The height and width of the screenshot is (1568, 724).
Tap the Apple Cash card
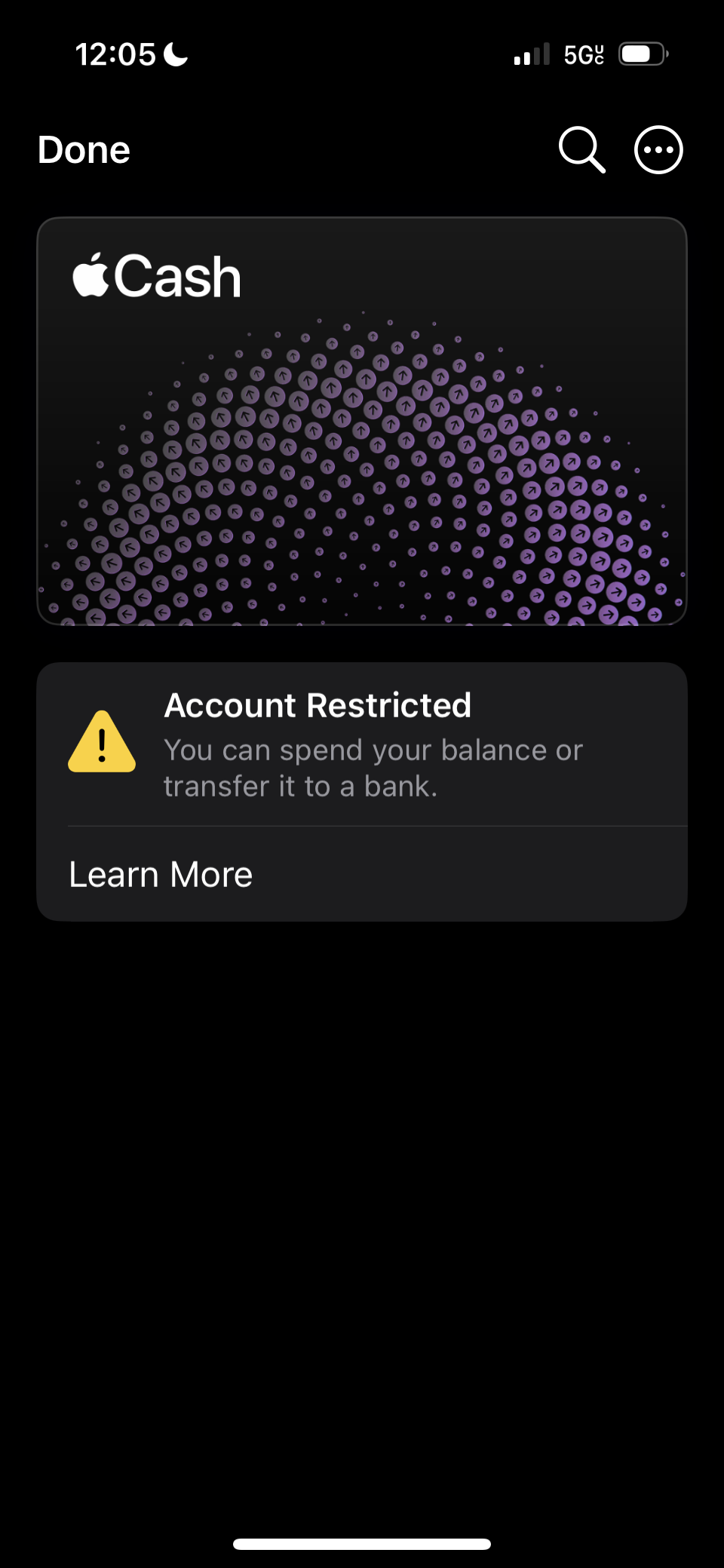click(x=362, y=421)
